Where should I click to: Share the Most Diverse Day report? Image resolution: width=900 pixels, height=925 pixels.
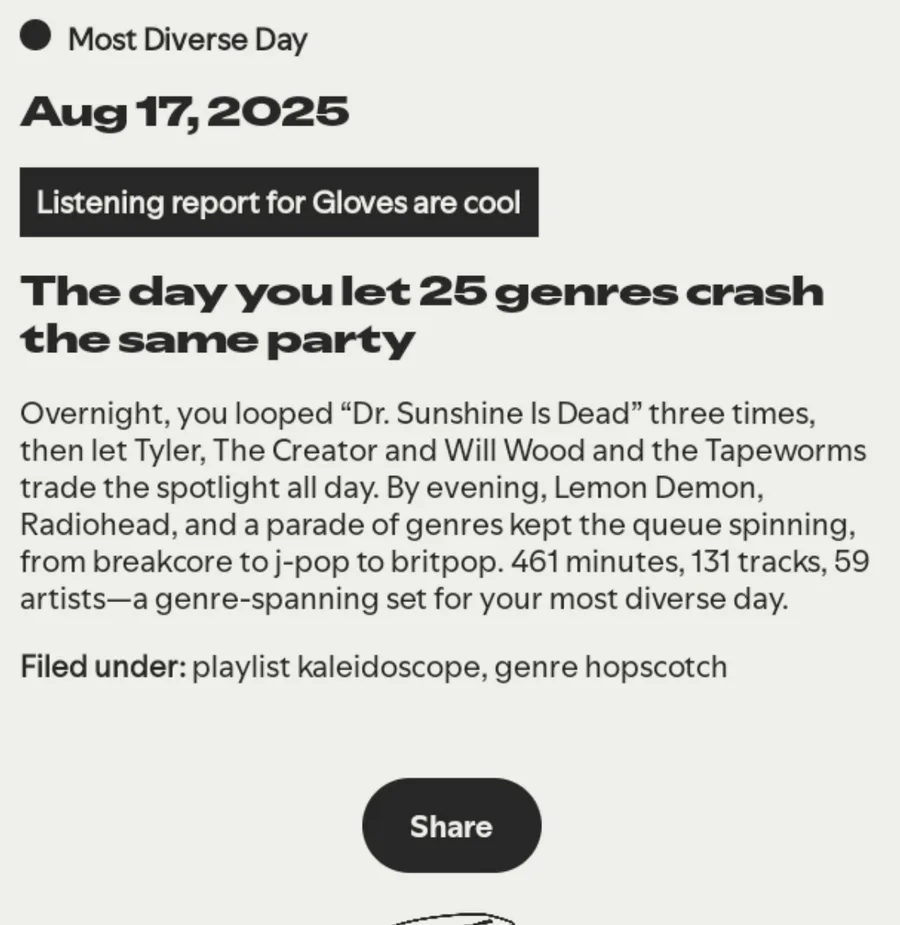[451, 825]
